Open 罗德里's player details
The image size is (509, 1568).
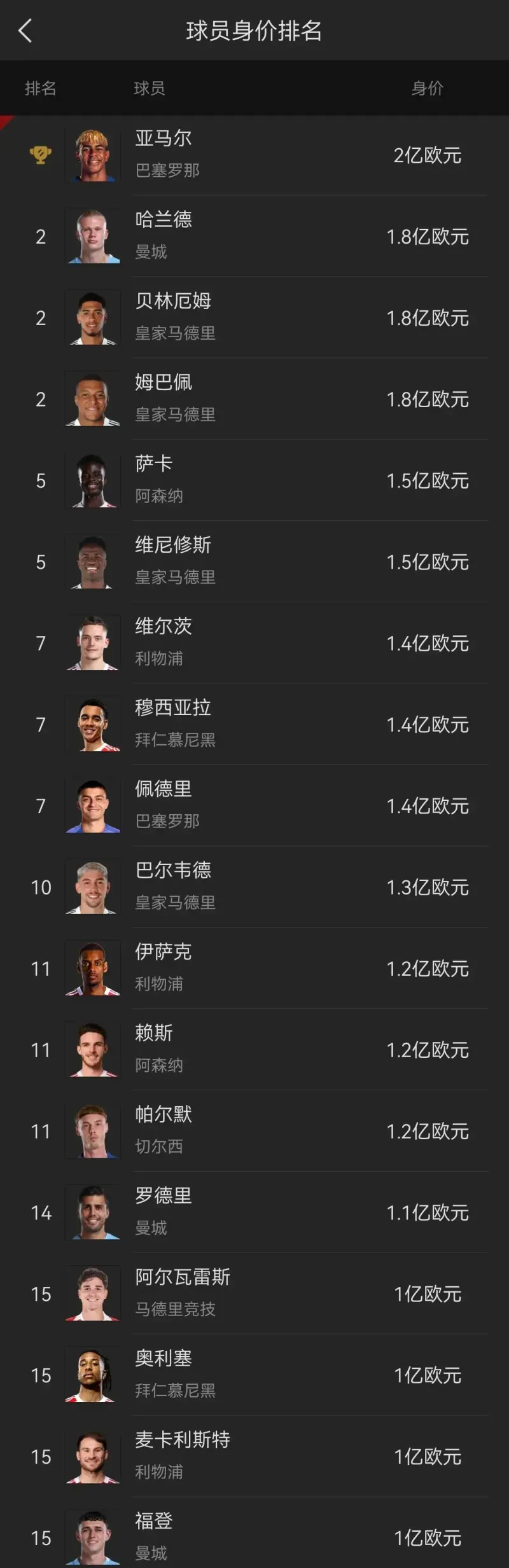tap(254, 1212)
